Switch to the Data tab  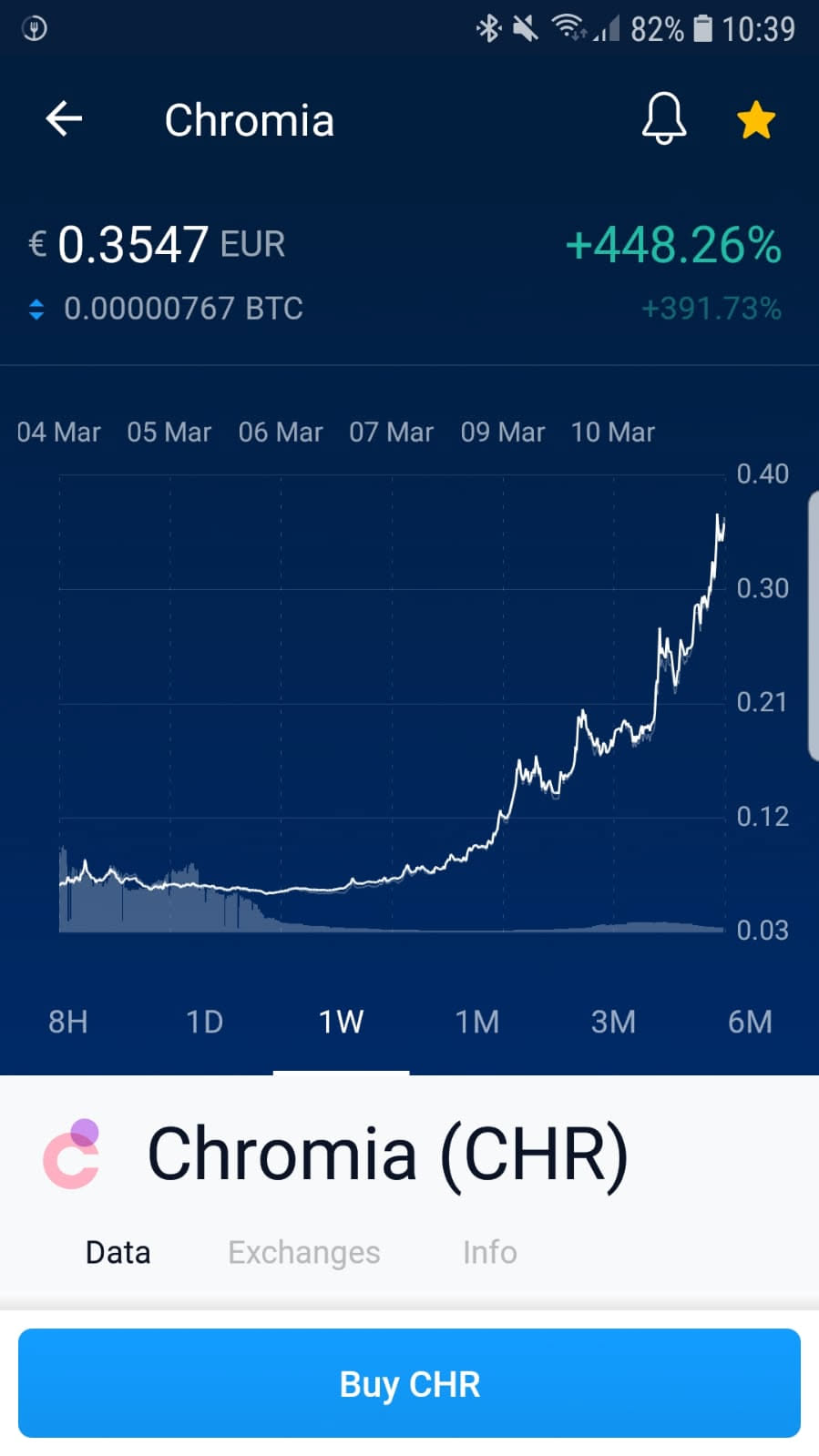click(x=118, y=1253)
